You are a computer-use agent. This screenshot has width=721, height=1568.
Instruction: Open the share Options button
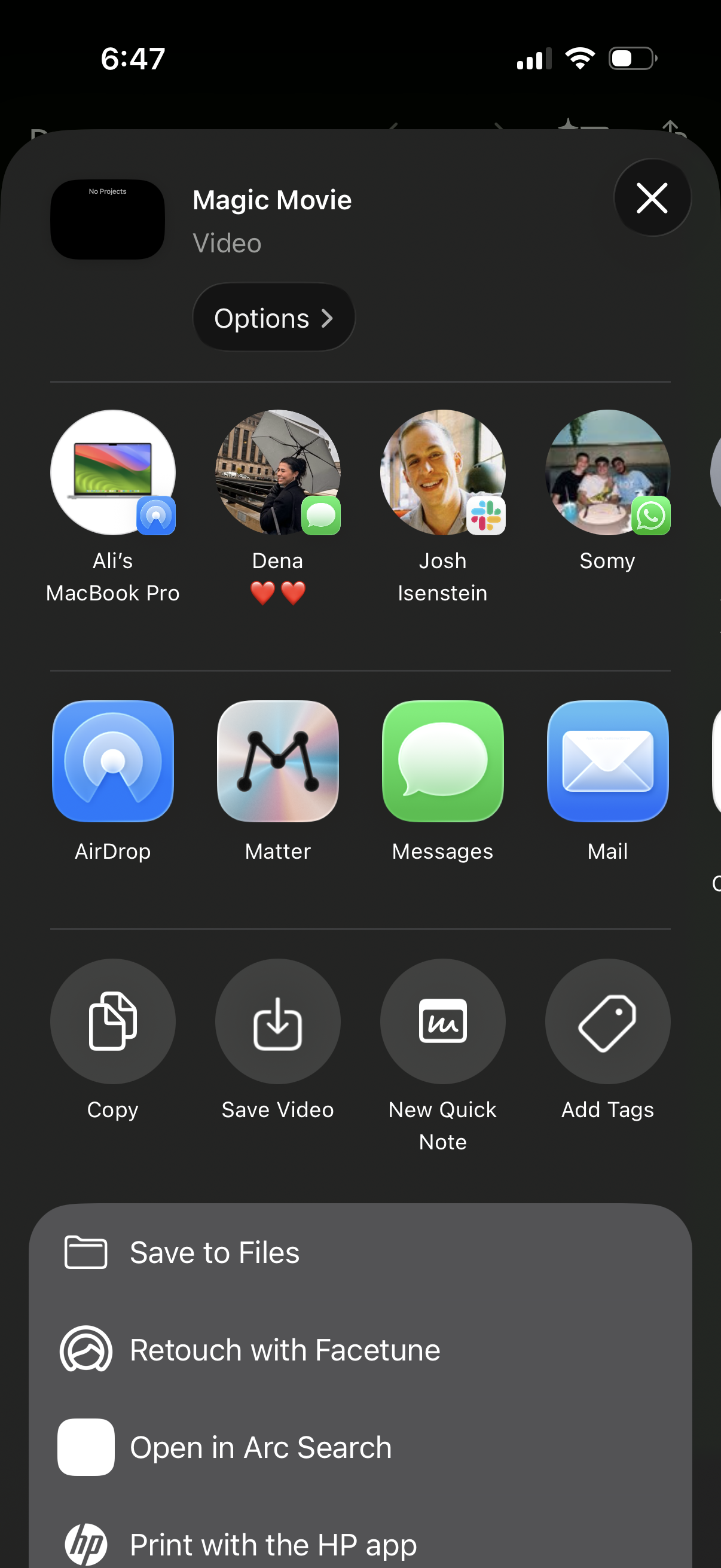(x=274, y=318)
